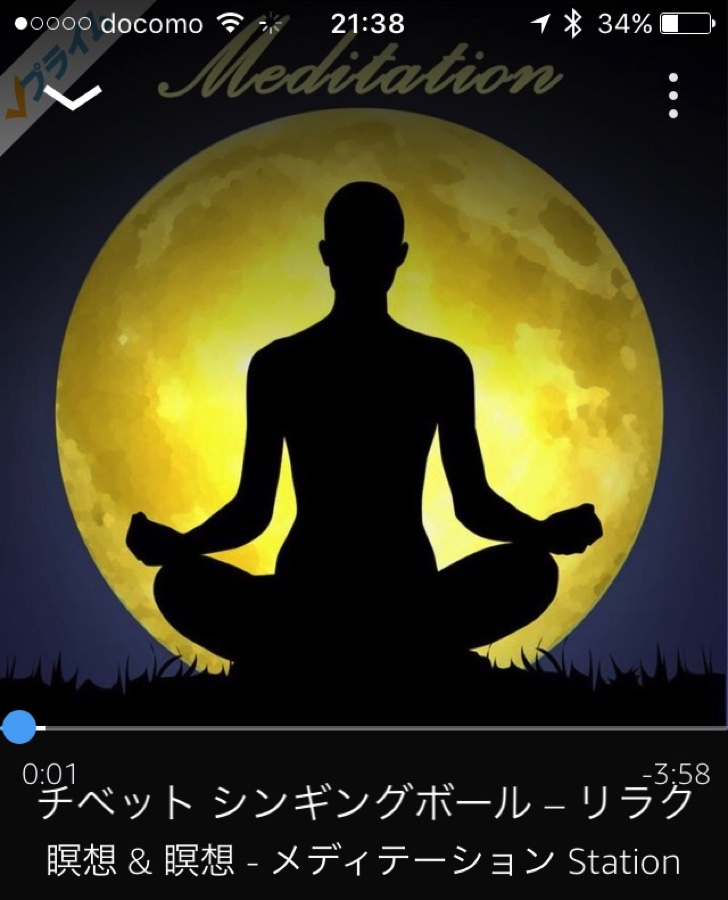Collapse the player with the down chevron
This screenshot has height=900, width=728.
click(x=72, y=97)
